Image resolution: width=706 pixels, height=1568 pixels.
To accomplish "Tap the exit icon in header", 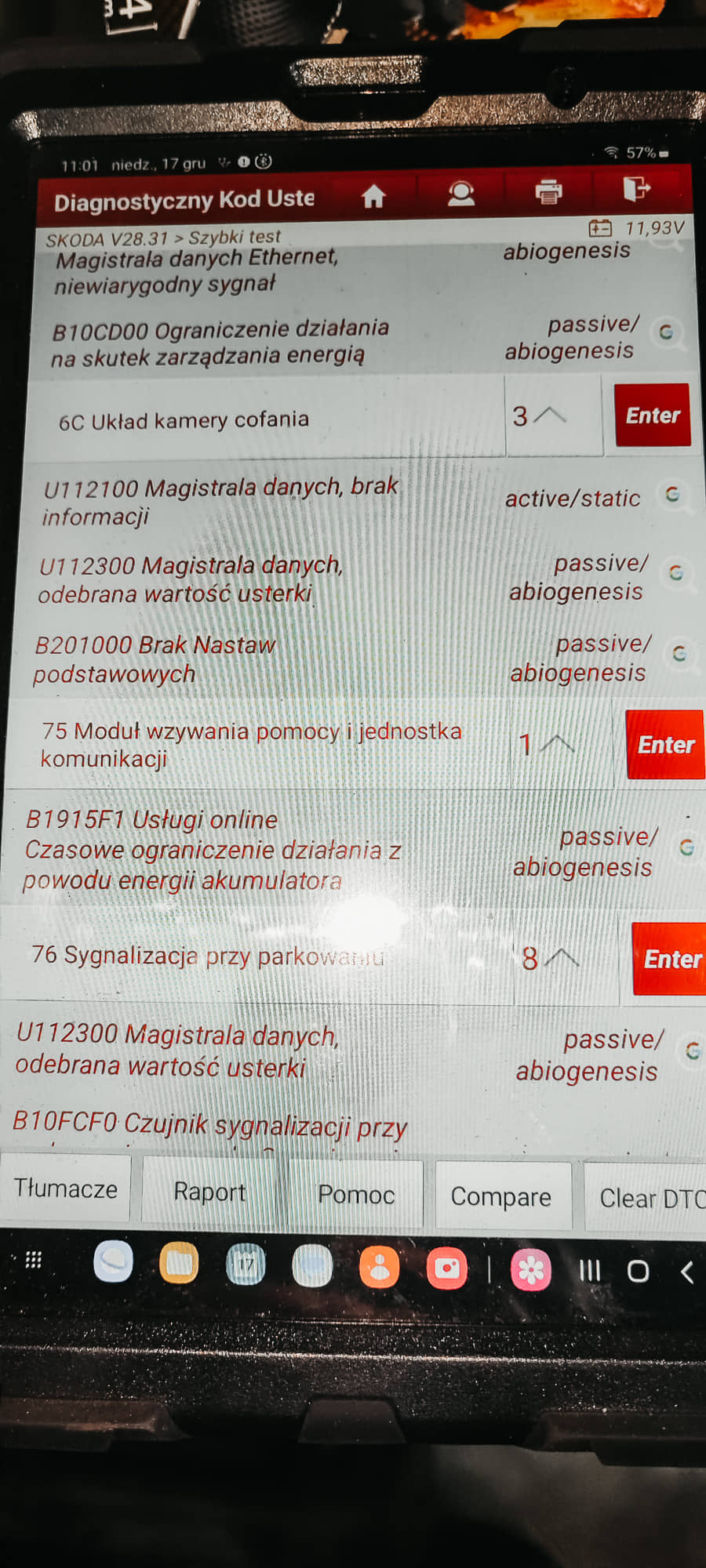I will point(636,189).
